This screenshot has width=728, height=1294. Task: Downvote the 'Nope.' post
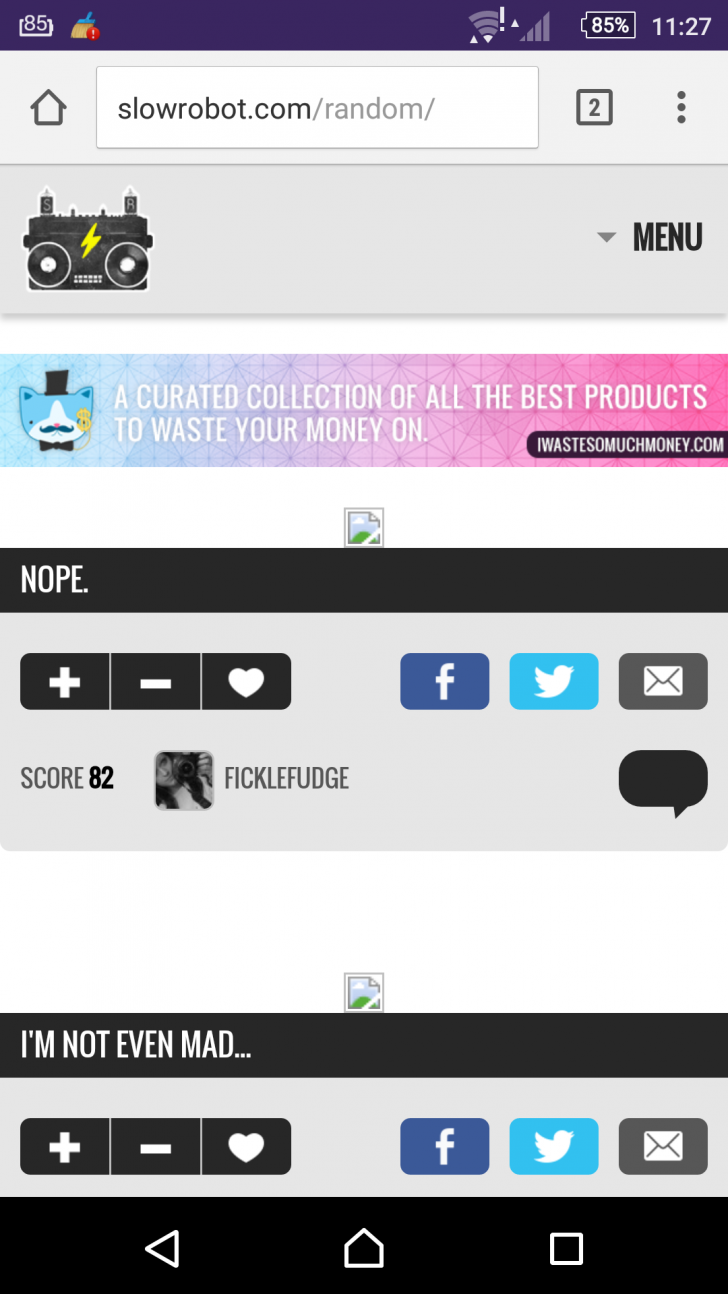156,682
